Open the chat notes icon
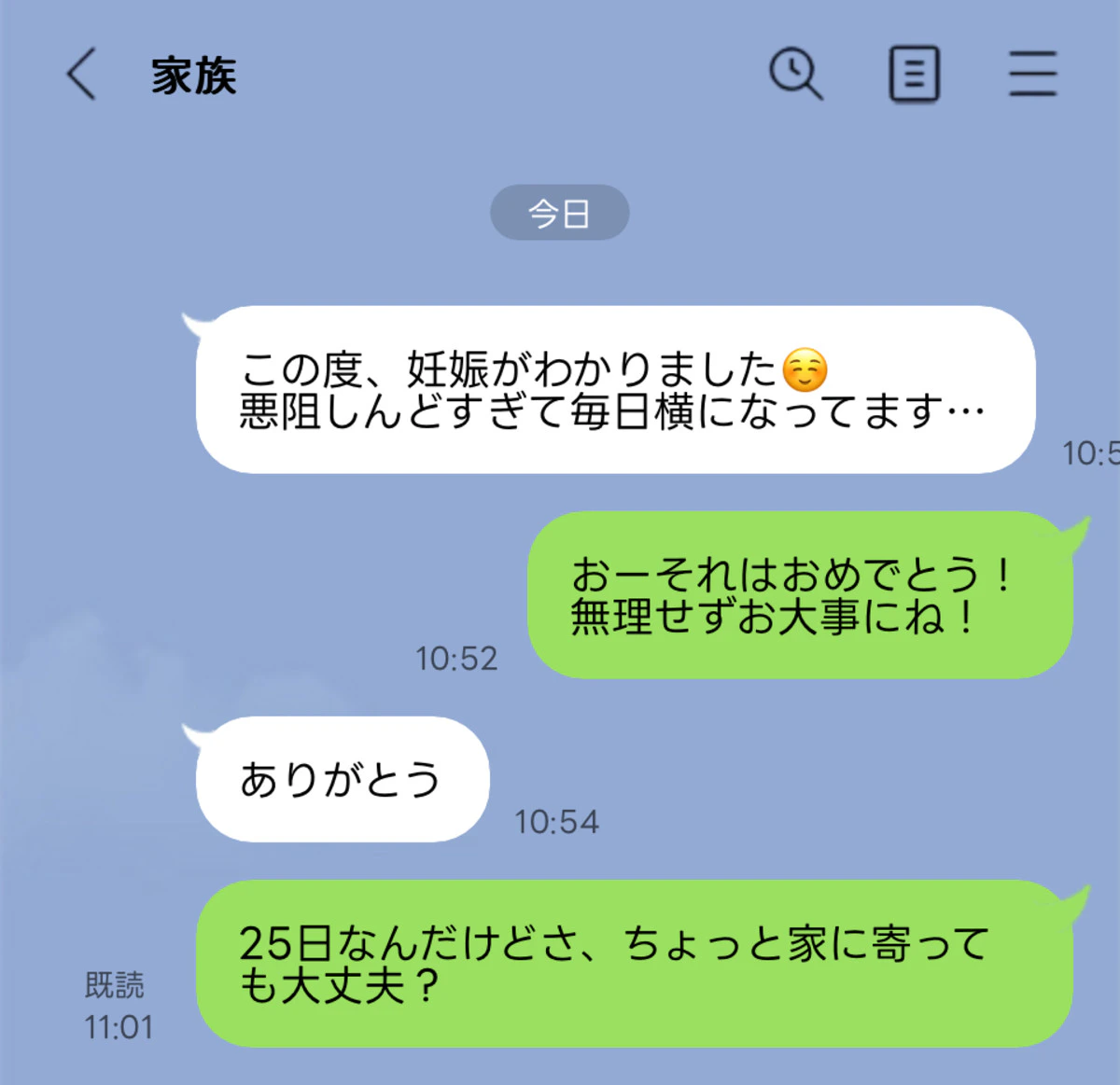Viewport: 1120px width, 1085px height. tap(914, 74)
